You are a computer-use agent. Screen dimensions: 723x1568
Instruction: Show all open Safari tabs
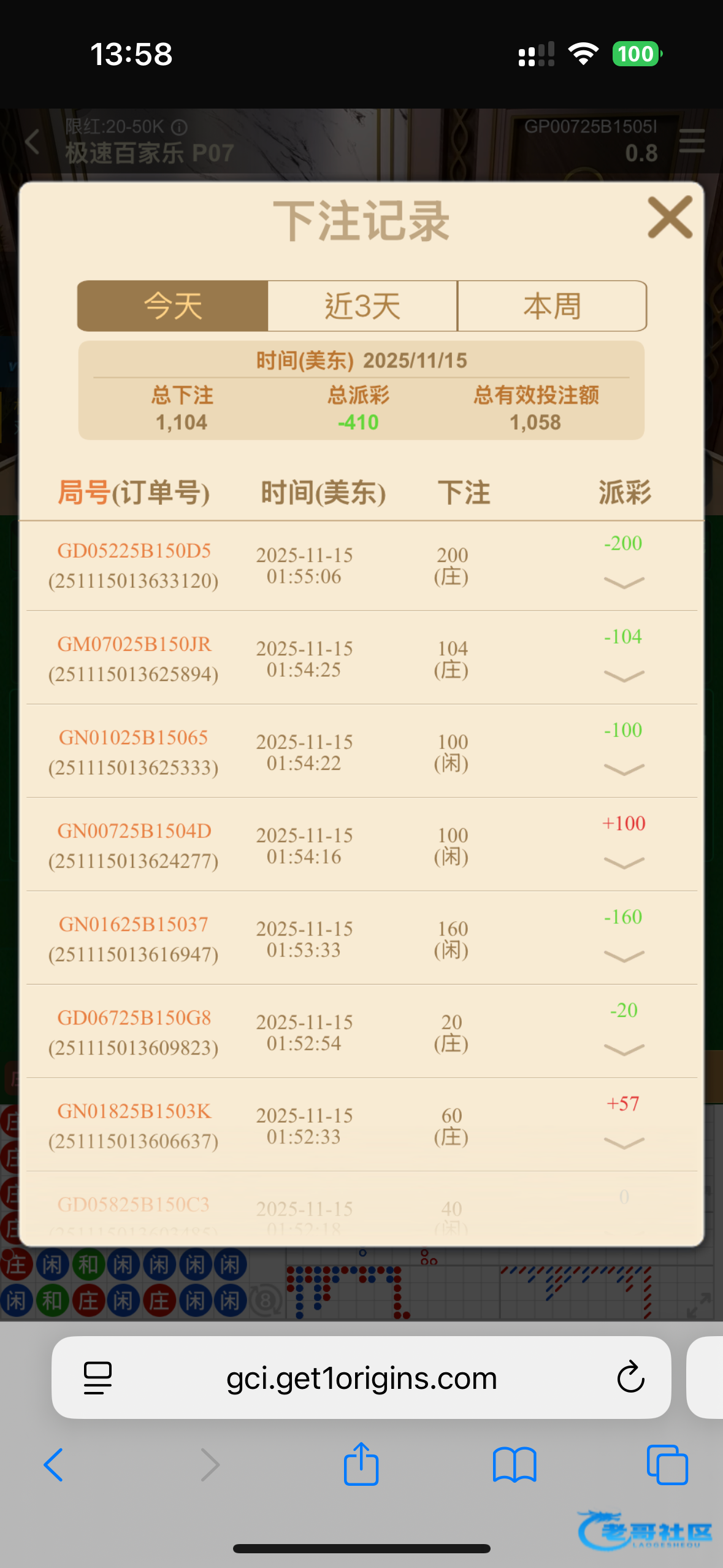667,1465
